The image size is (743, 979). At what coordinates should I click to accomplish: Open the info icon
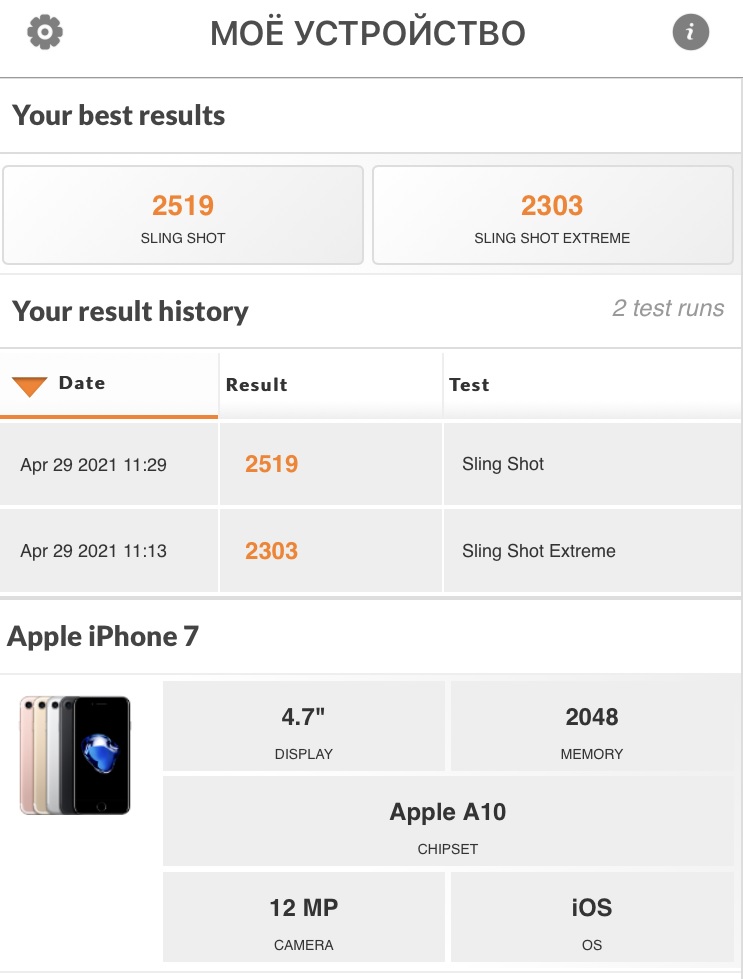point(690,32)
